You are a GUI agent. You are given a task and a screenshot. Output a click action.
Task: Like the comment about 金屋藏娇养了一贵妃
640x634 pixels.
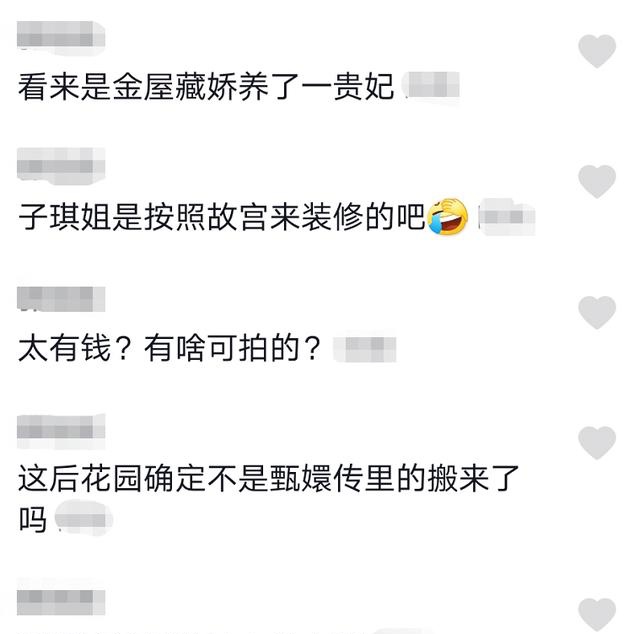tap(598, 51)
